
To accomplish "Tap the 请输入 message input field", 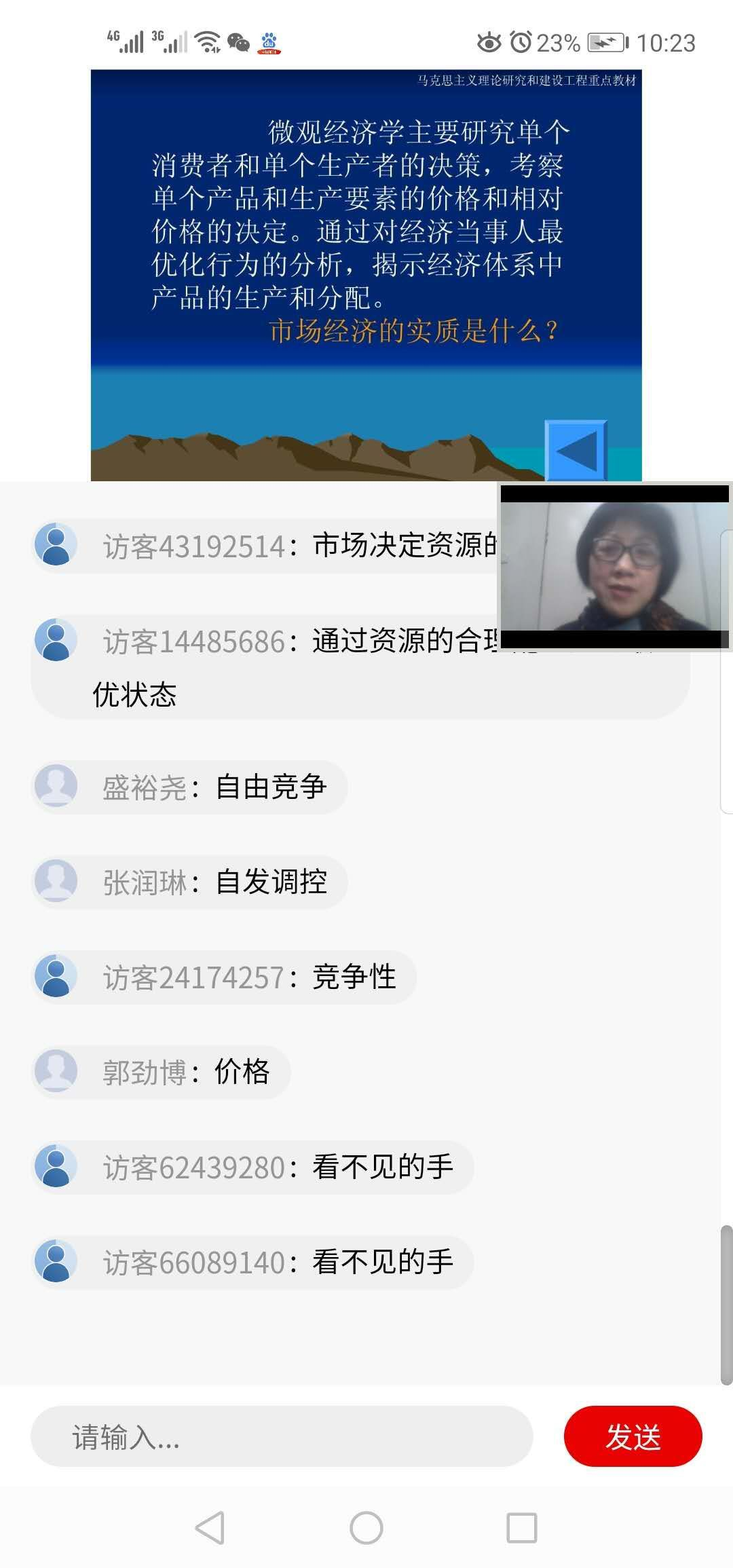I will [x=282, y=1436].
